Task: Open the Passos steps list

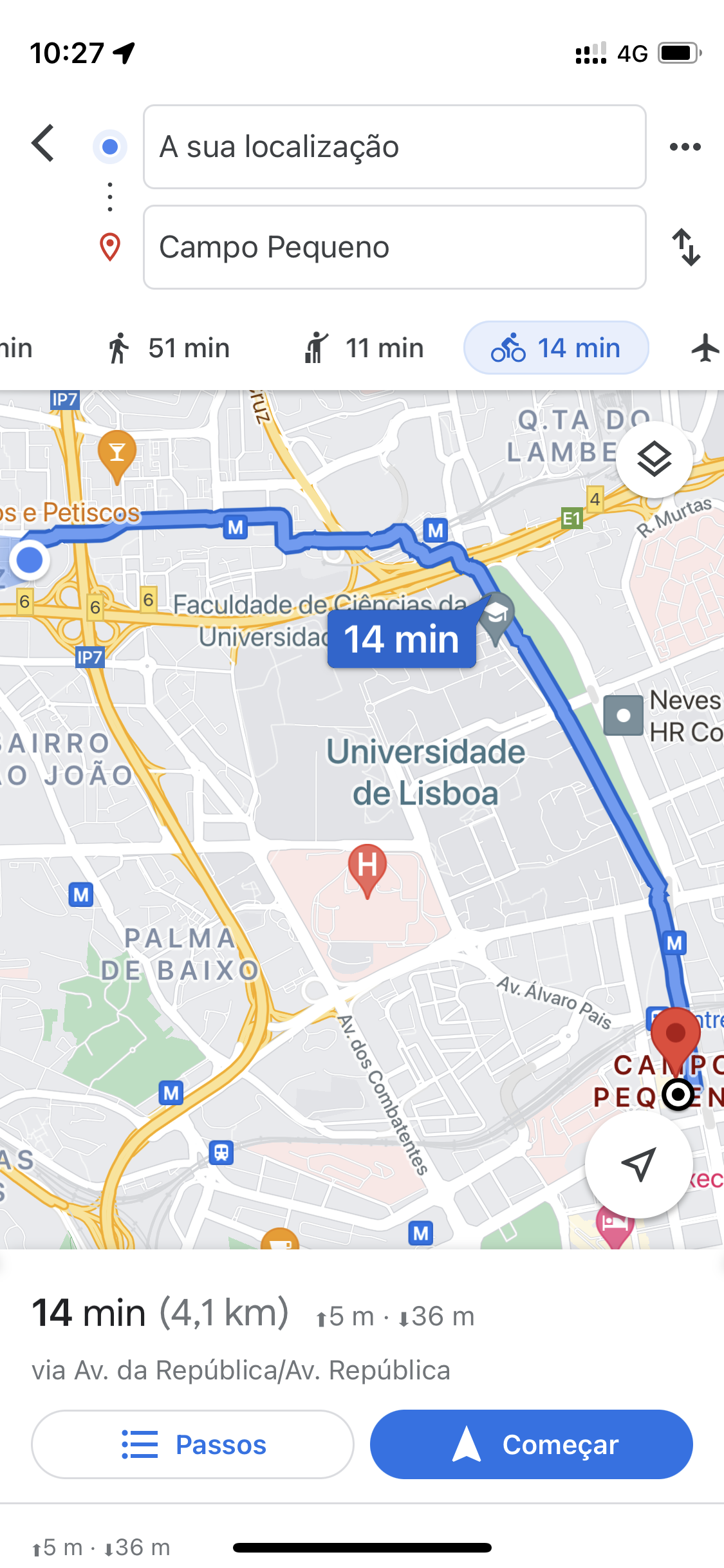Action: point(192,1444)
